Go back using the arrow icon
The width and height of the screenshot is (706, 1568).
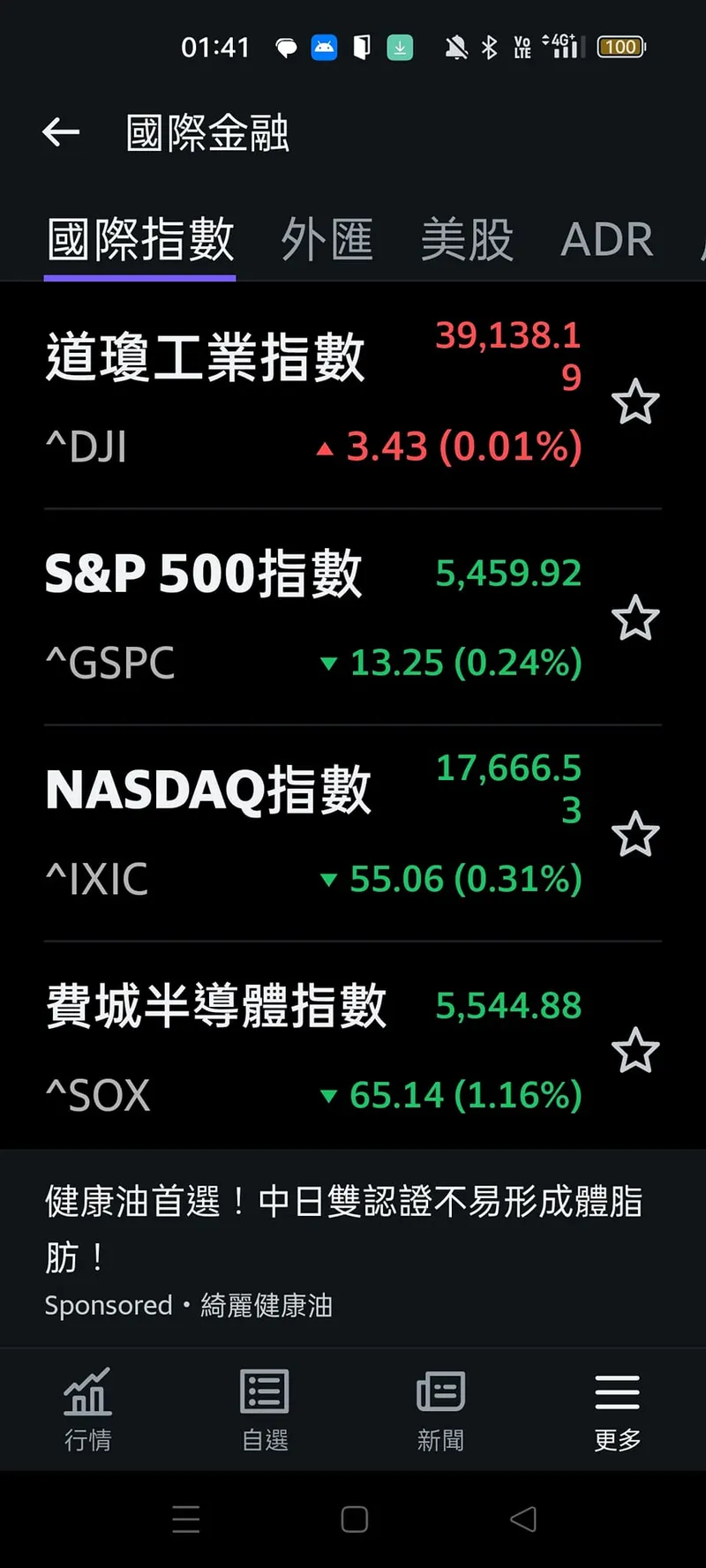pyautogui.click(x=61, y=132)
